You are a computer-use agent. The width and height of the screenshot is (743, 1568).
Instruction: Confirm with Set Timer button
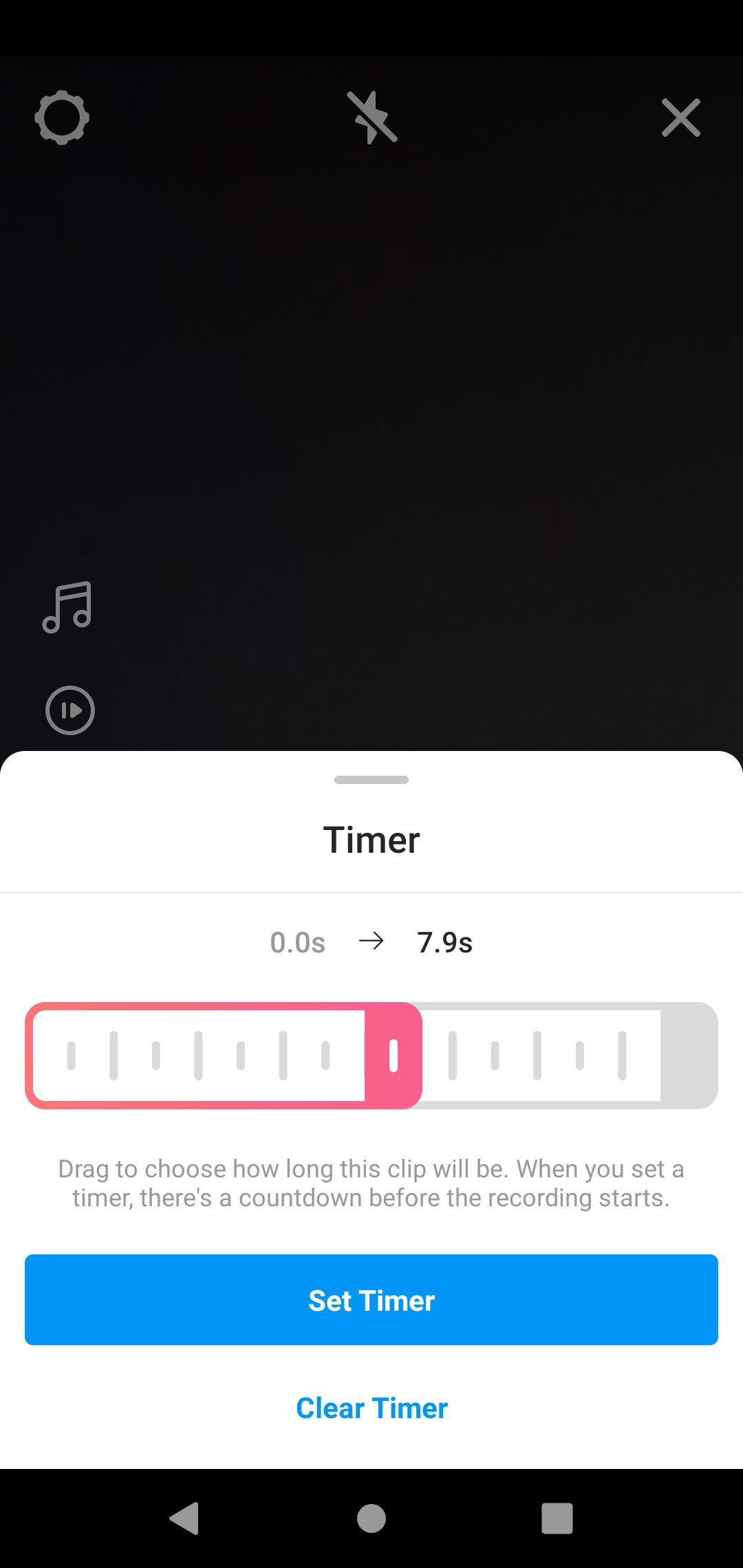coord(371,1300)
